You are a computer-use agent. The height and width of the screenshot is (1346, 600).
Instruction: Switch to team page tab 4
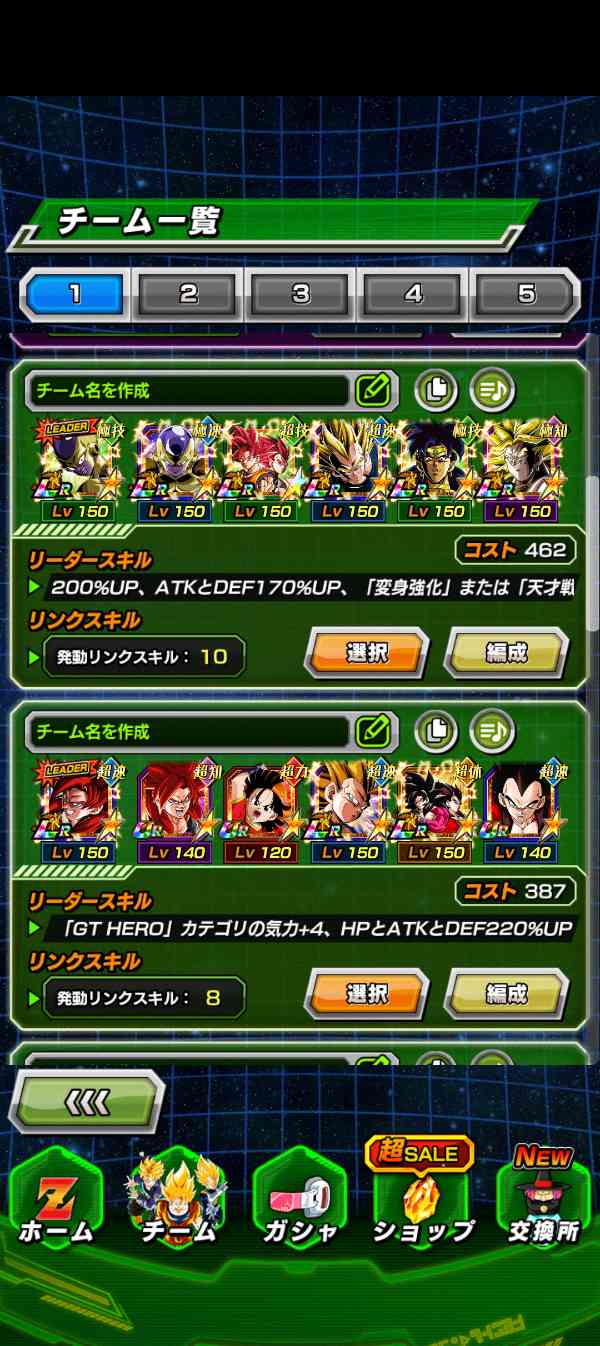pos(413,294)
